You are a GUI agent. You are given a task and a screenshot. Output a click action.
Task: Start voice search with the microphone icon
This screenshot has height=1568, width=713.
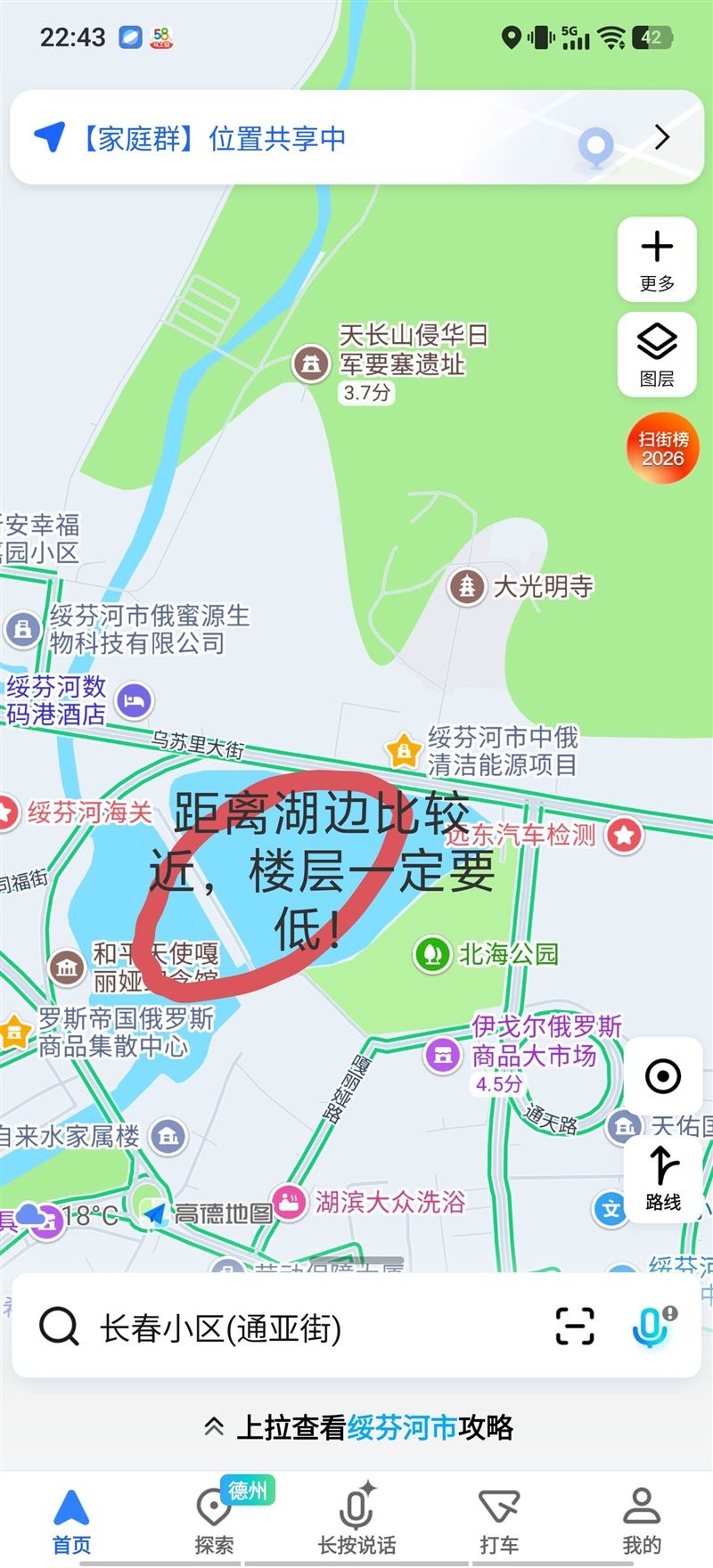point(653,1327)
